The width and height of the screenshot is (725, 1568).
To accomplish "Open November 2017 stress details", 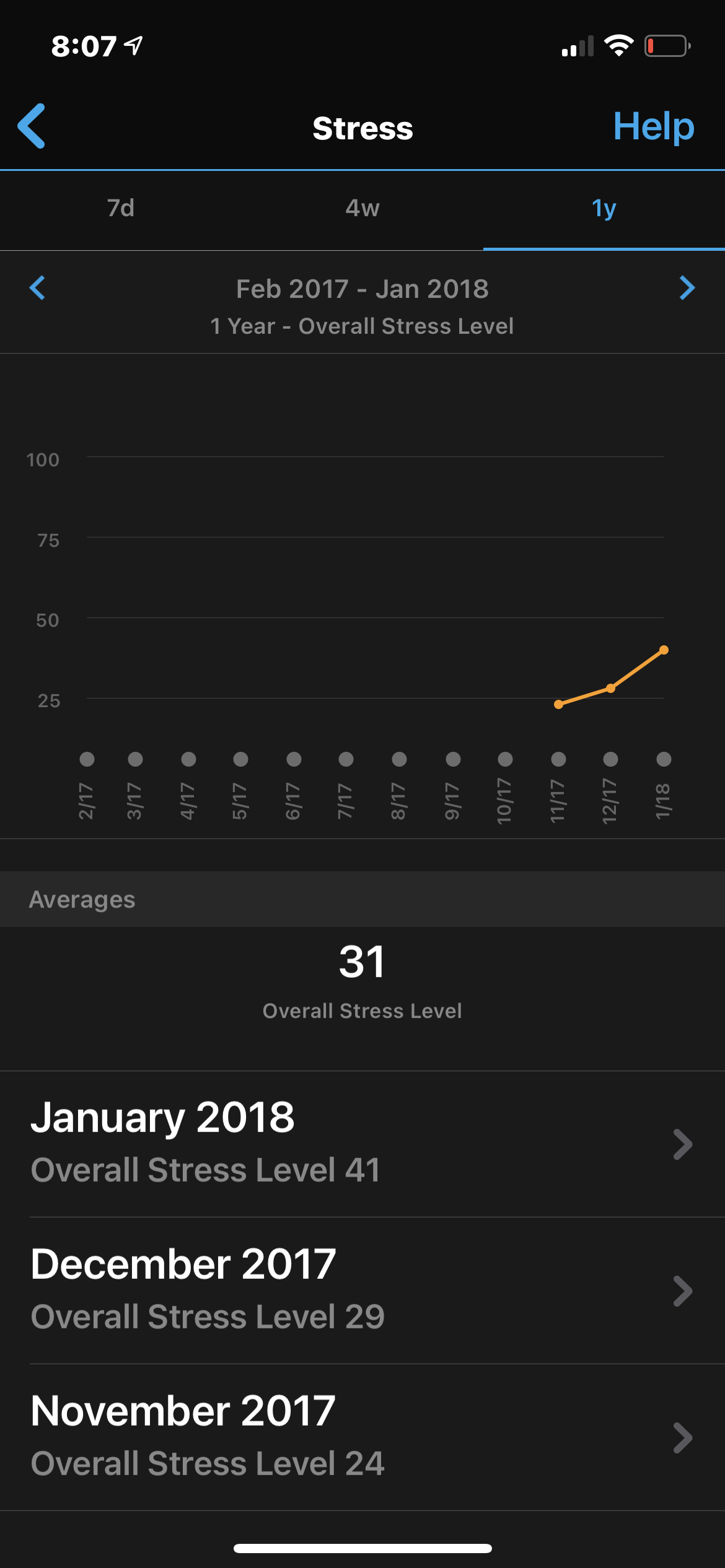I will pyautogui.click(x=362, y=1437).
